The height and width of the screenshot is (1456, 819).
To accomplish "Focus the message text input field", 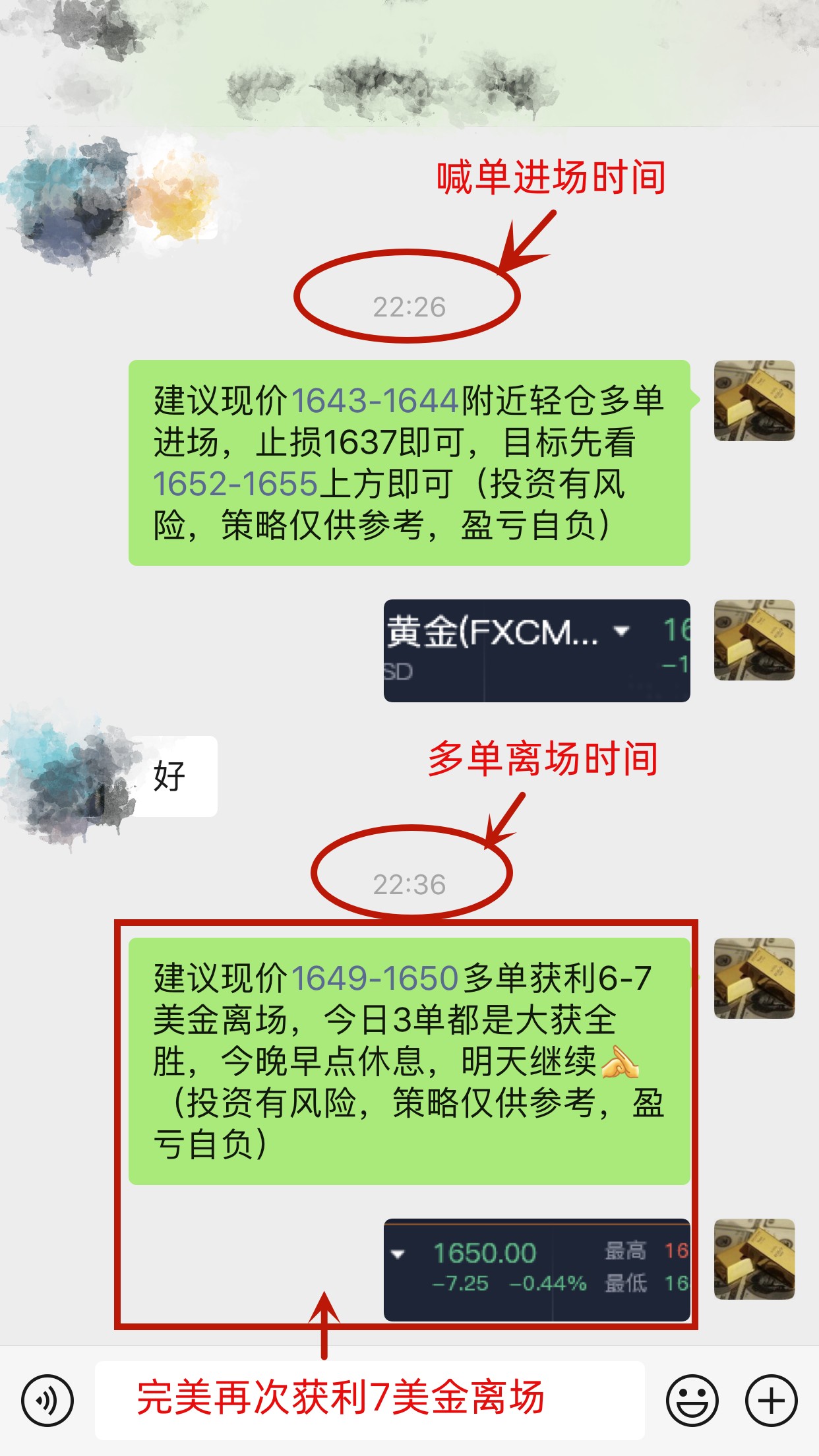I will point(369,1400).
